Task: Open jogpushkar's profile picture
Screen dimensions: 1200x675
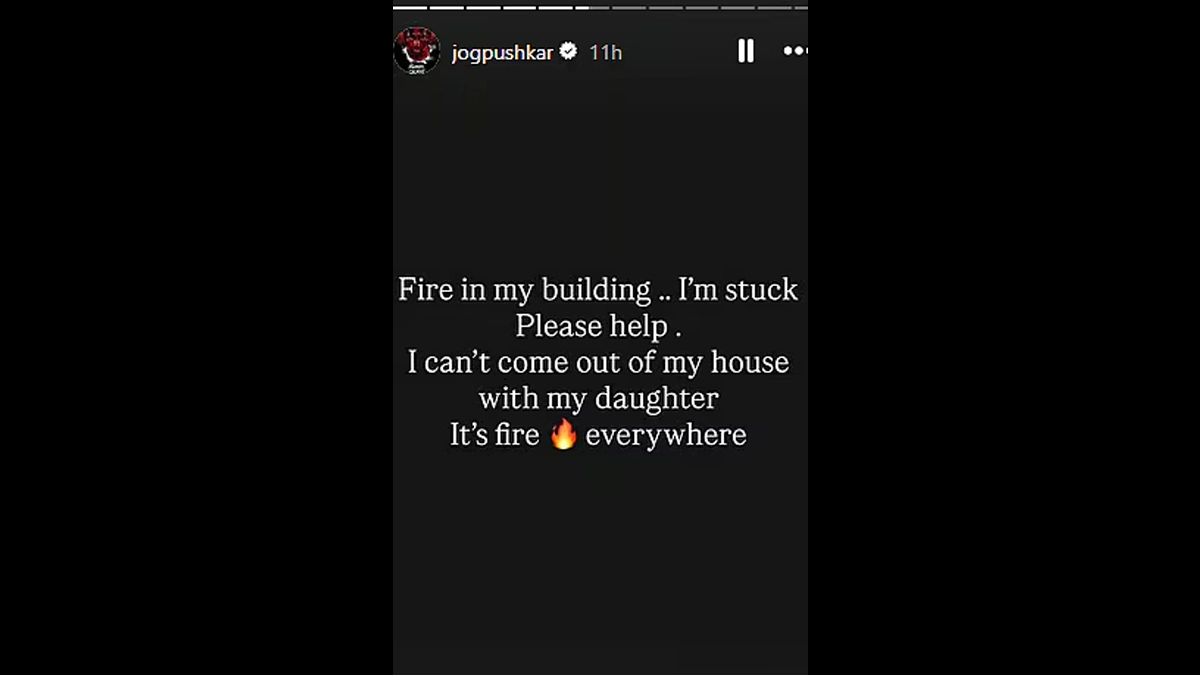Action: 416,51
